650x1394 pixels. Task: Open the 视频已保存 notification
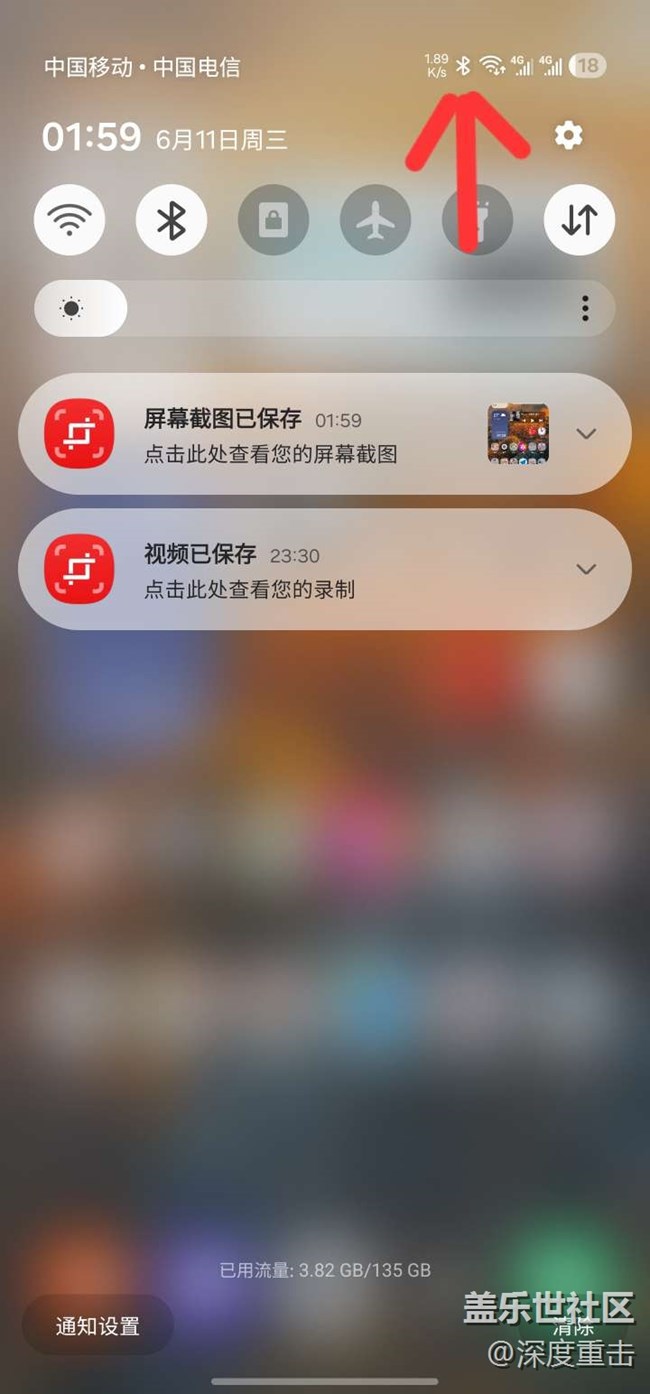coord(300,570)
